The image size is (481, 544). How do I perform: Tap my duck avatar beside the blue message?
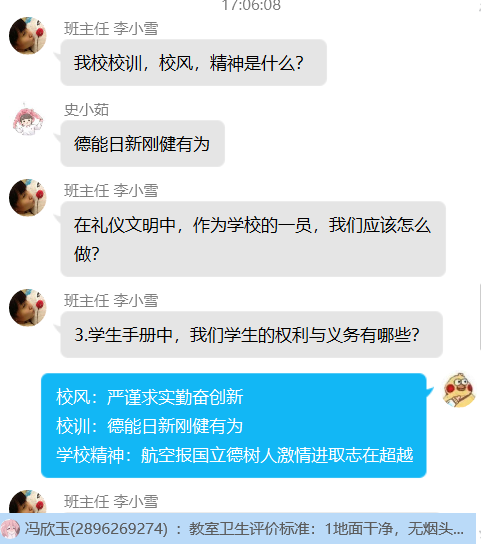point(459,390)
